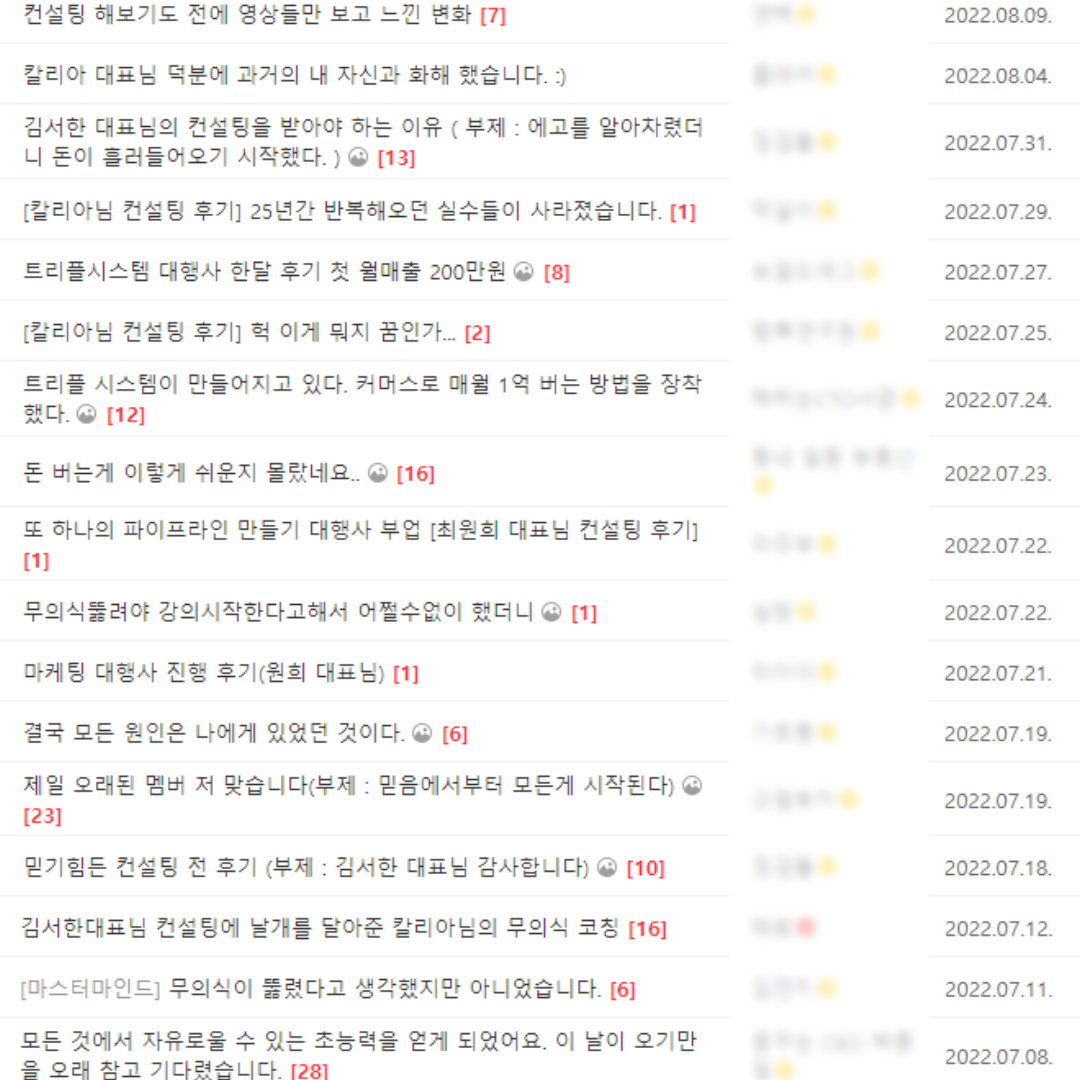The height and width of the screenshot is (1080, 1080).
Task: Open the 또 하나의 파이프라인 만들기 대행사 부업 post
Action: [360, 532]
